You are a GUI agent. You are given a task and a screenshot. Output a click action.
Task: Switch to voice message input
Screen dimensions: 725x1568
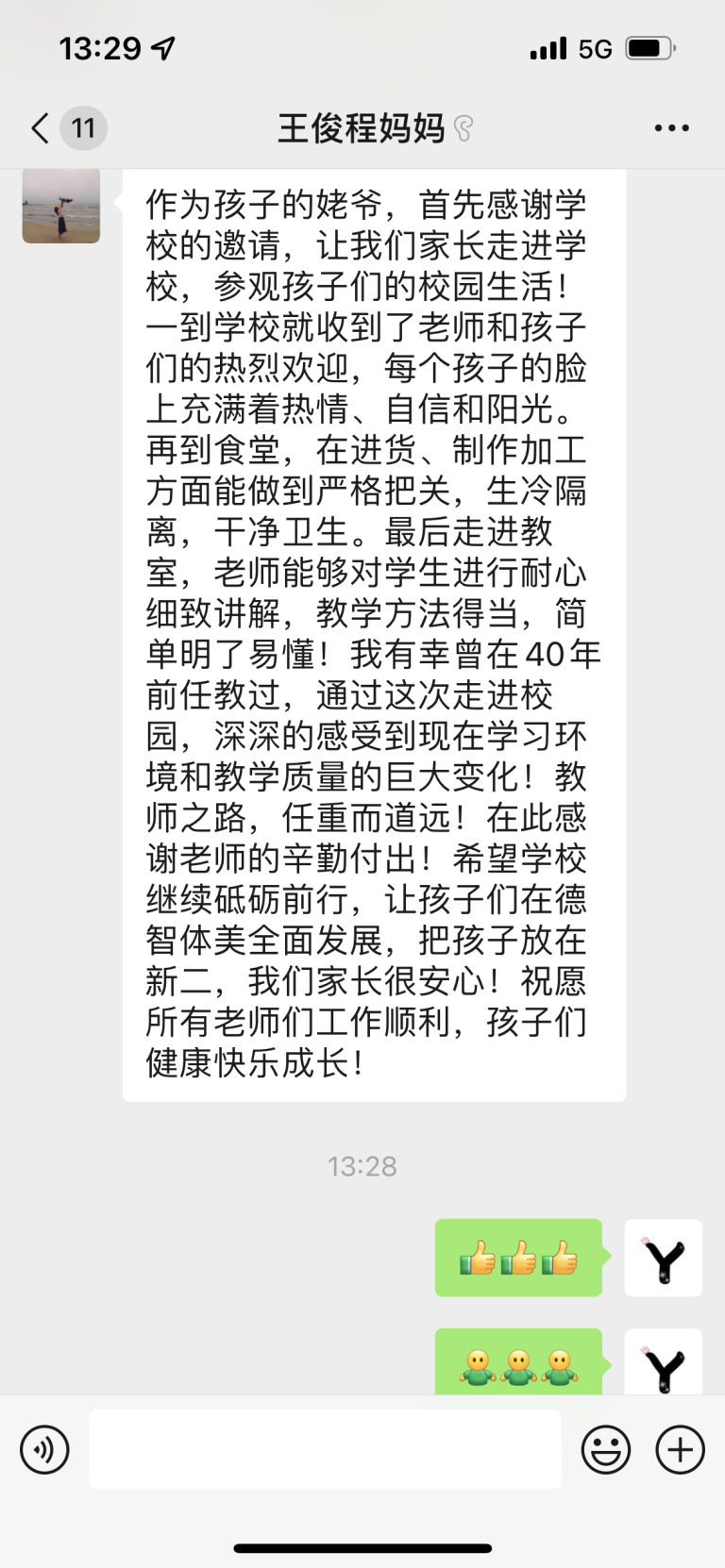click(x=44, y=1449)
